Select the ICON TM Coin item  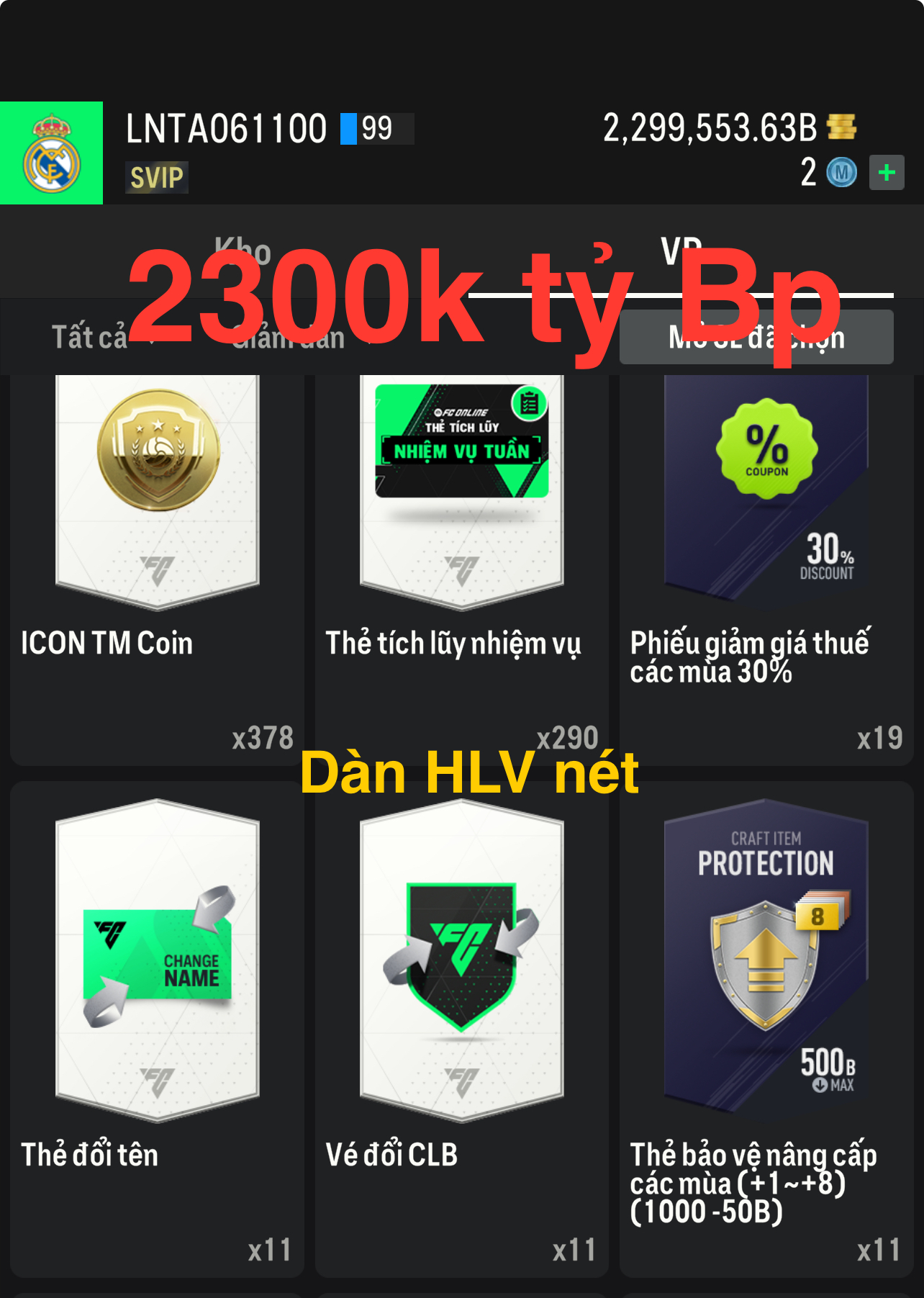157,562
